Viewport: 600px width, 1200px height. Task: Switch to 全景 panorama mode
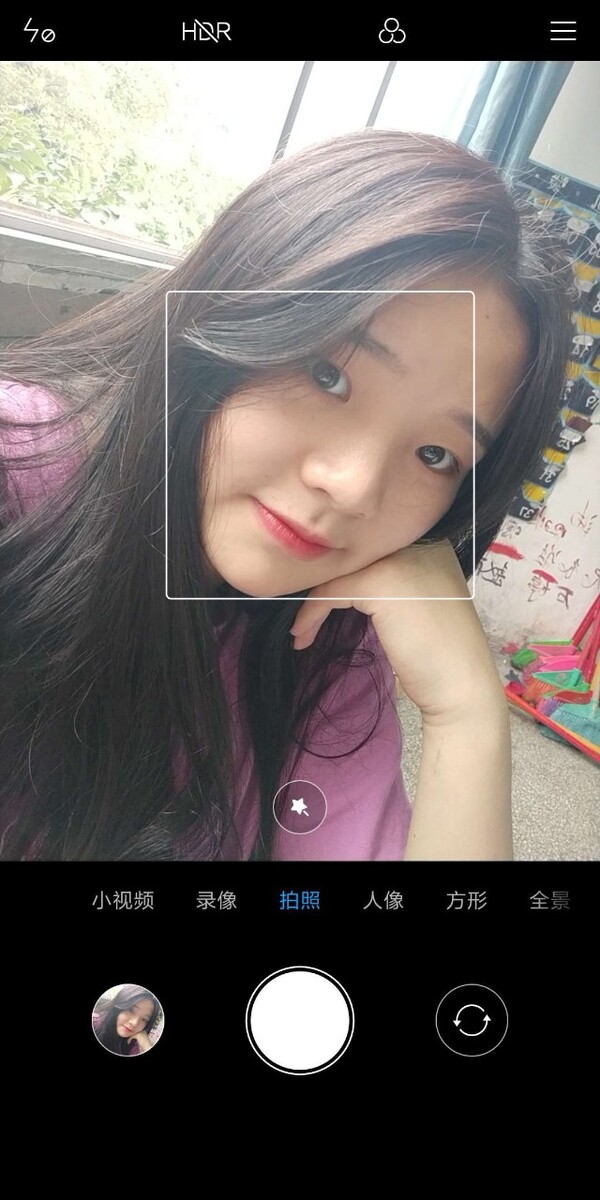549,900
